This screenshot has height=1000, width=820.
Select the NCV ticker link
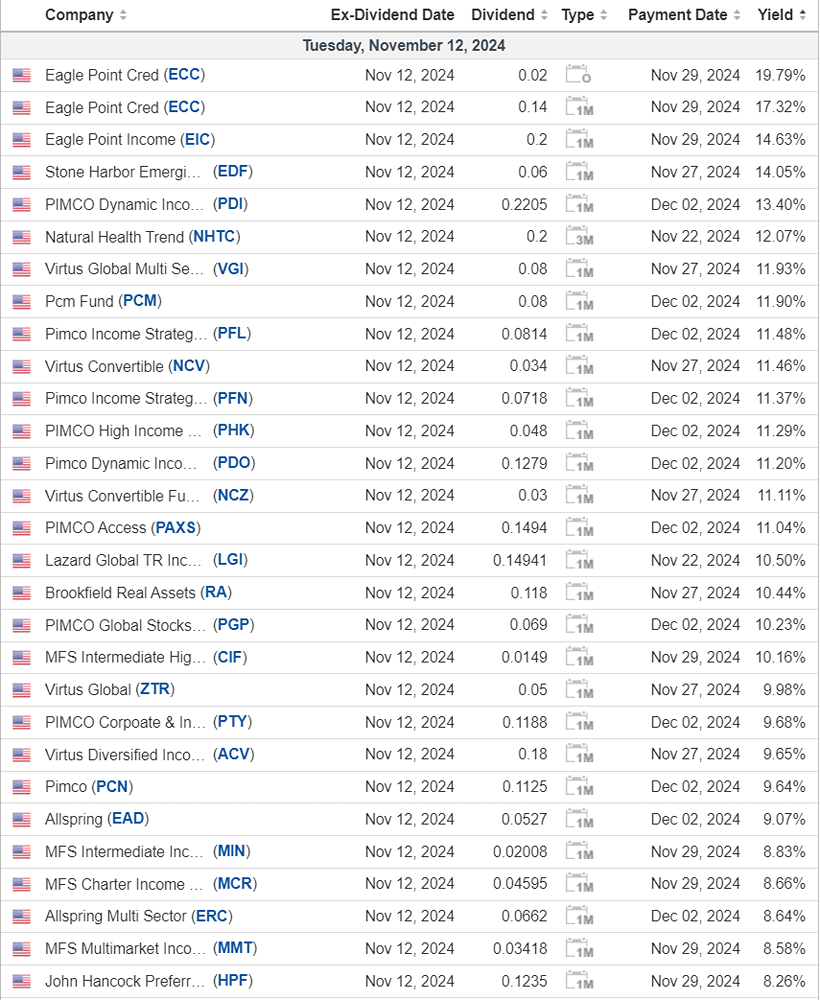(189, 366)
